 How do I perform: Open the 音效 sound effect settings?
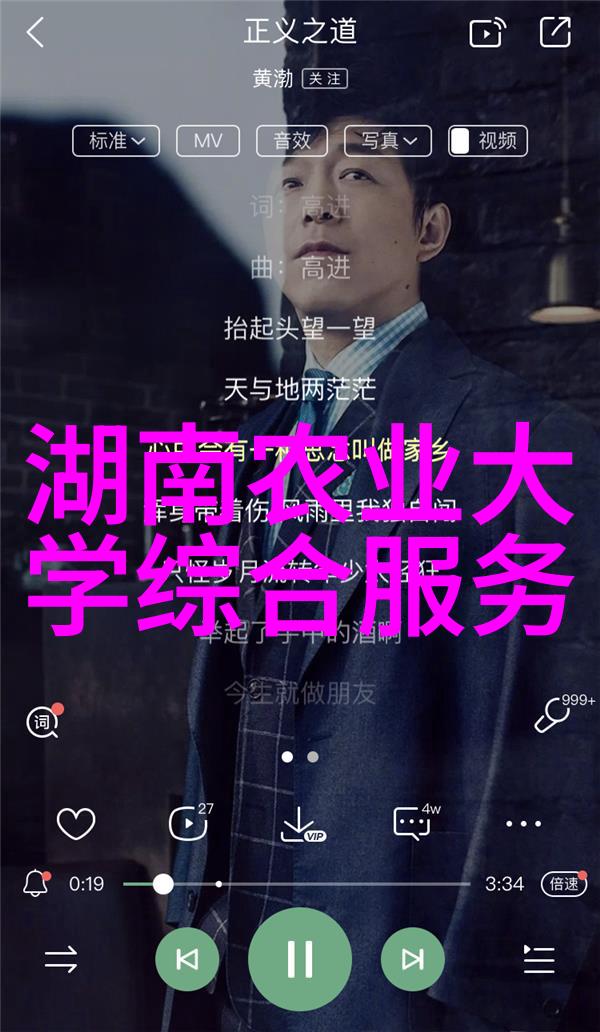[x=292, y=141]
